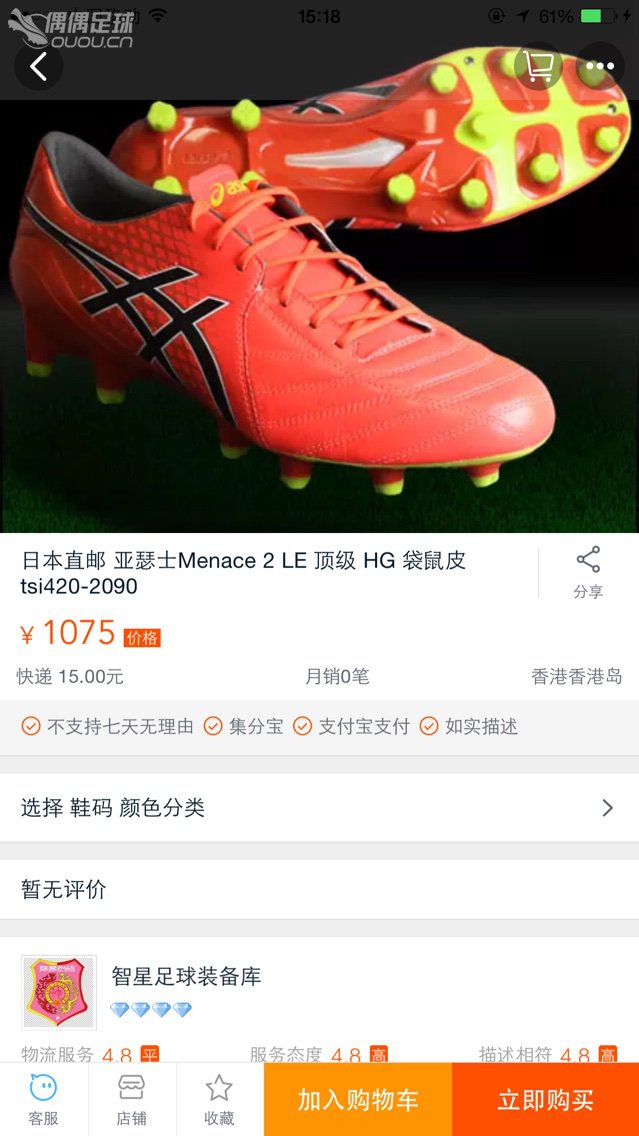This screenshot has width=639, height=1136.
Task: Tap 加入购物车 to add to cart
Action: click(x=358, y=1100)
